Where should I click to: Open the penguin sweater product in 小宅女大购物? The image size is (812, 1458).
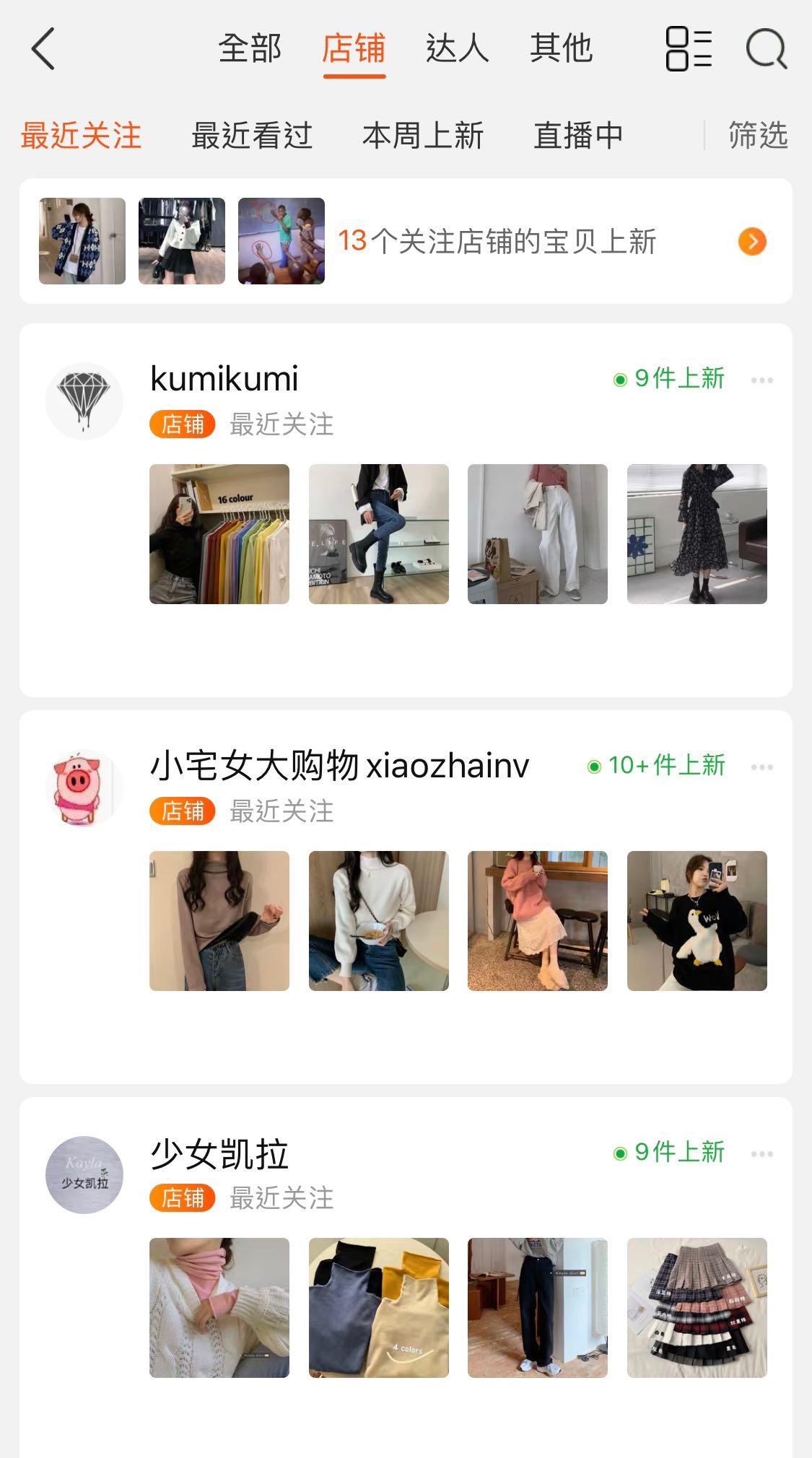[697, 921]
